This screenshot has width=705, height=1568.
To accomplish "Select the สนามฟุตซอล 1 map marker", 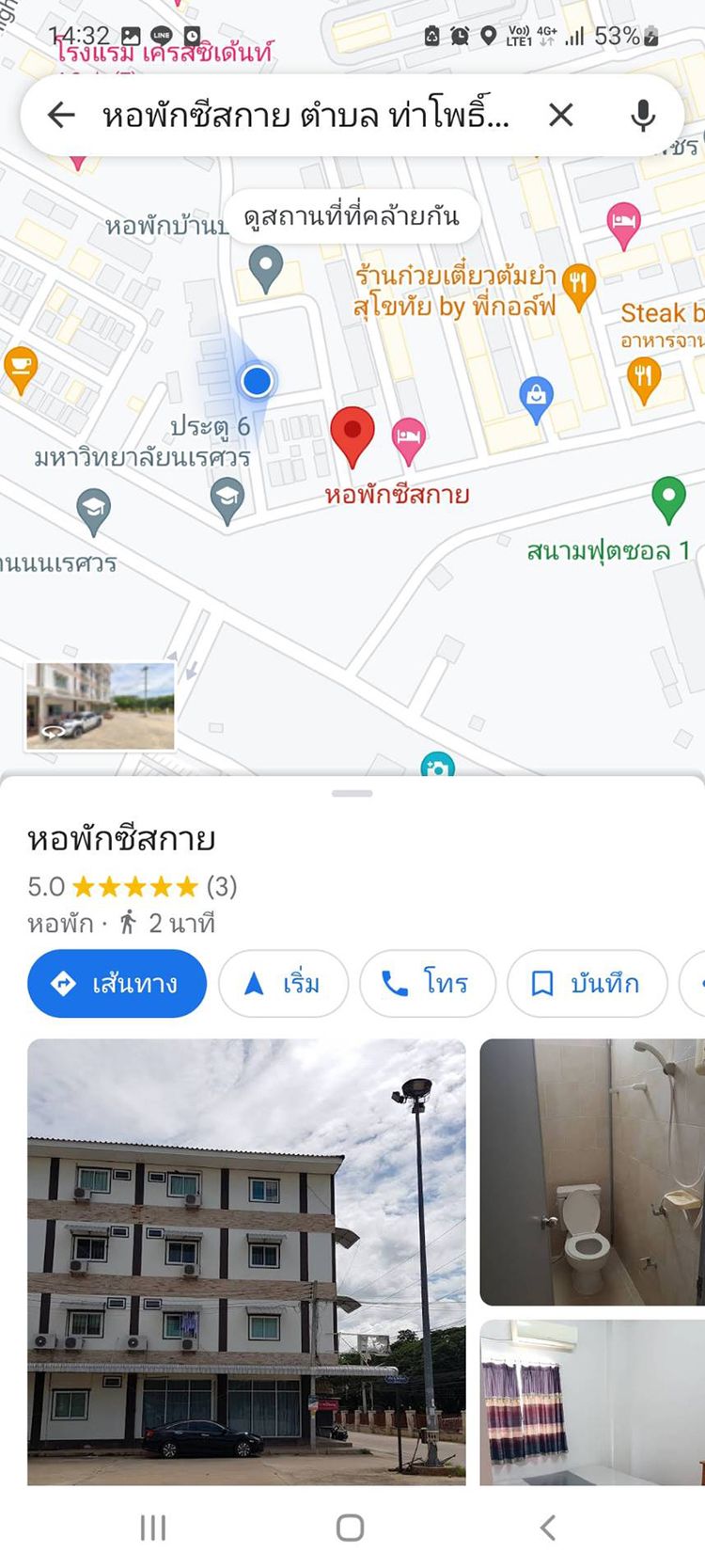I will (668, 499).
